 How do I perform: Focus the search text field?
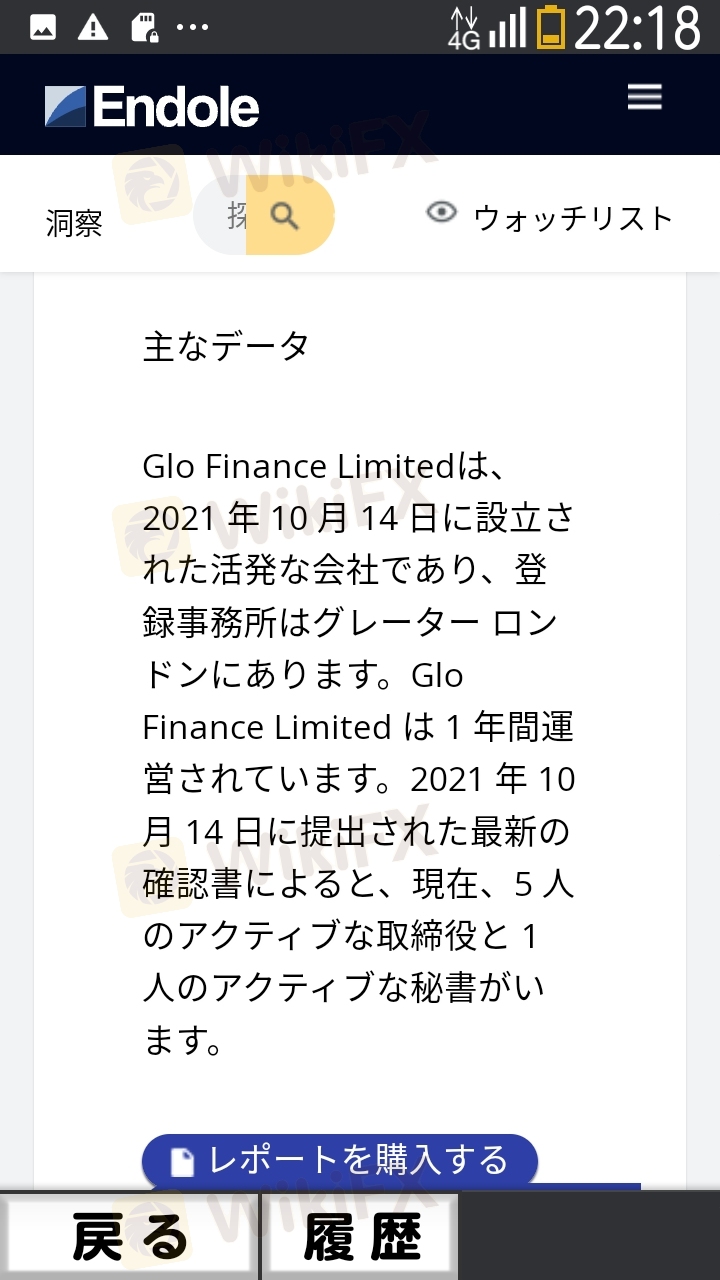pos(221,217)
